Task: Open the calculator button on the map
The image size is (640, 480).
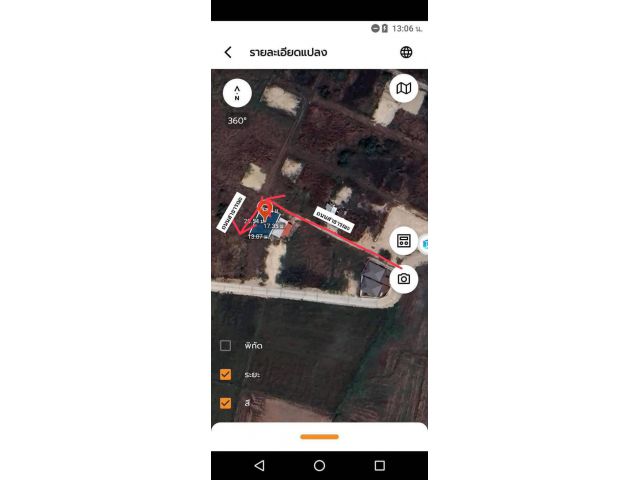Action: point(403,241)
